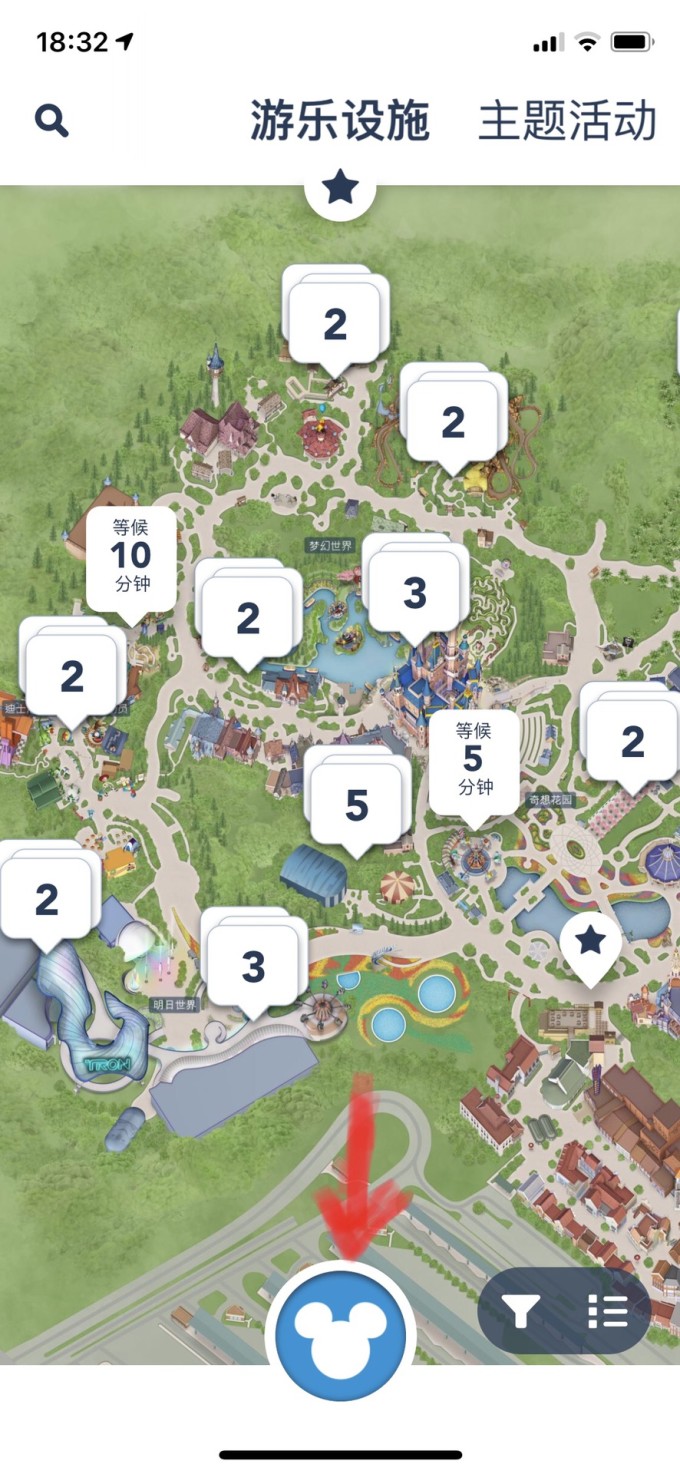Switch to list view icon
This screenshot has width=680, height=1474.
pos(607,1311)
